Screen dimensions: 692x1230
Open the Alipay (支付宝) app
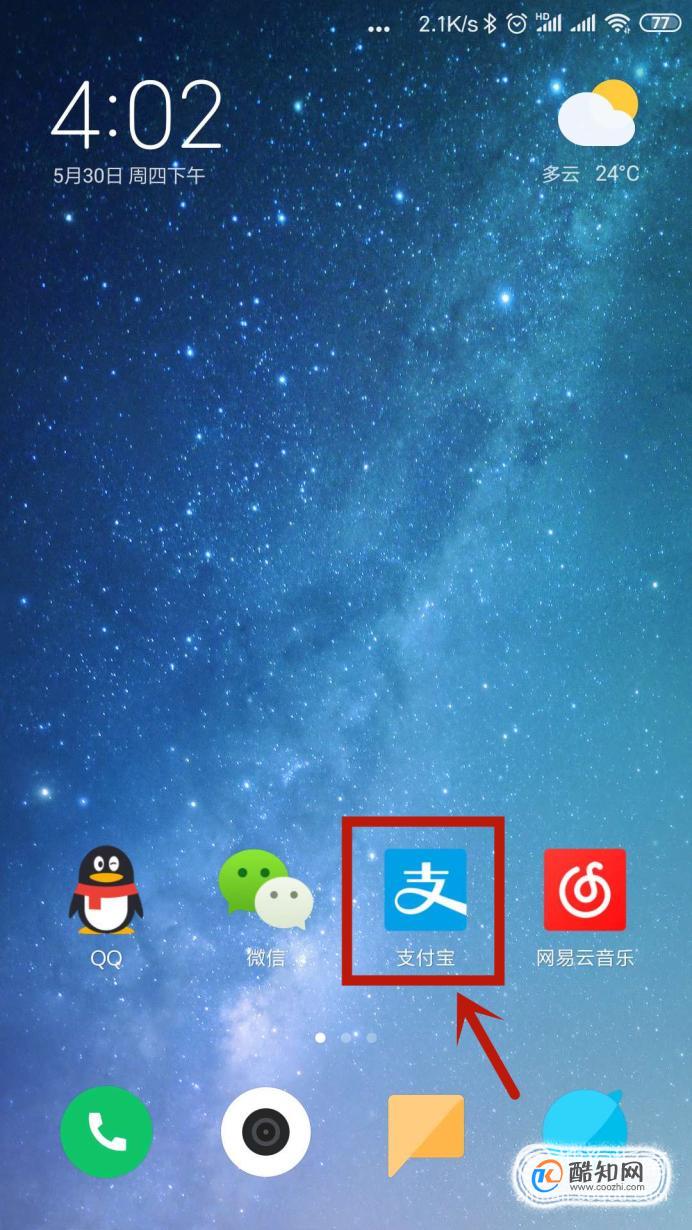coord(425,890)
